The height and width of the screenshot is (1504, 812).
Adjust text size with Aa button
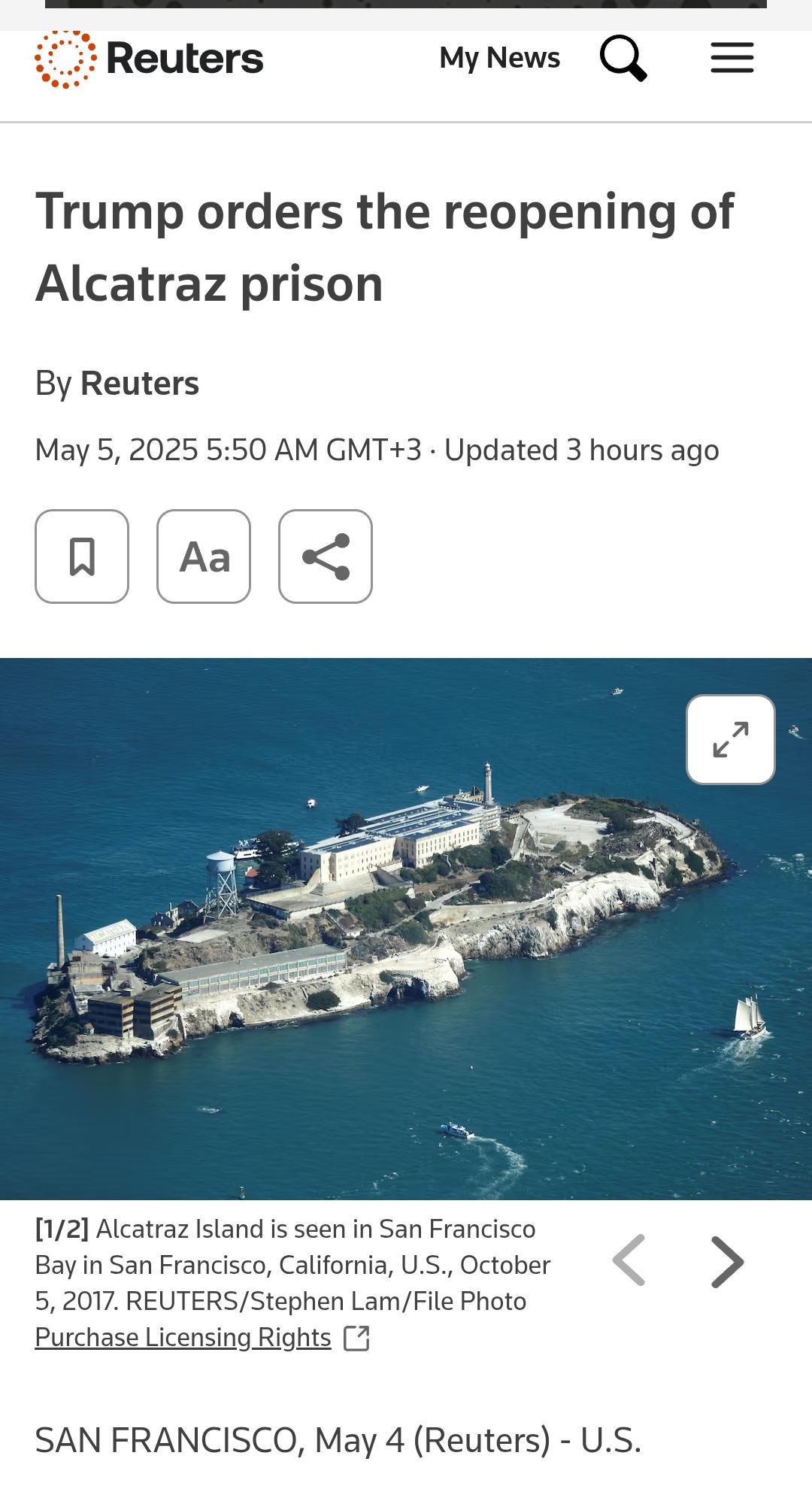pyautogui.click(x=204, y=556)
